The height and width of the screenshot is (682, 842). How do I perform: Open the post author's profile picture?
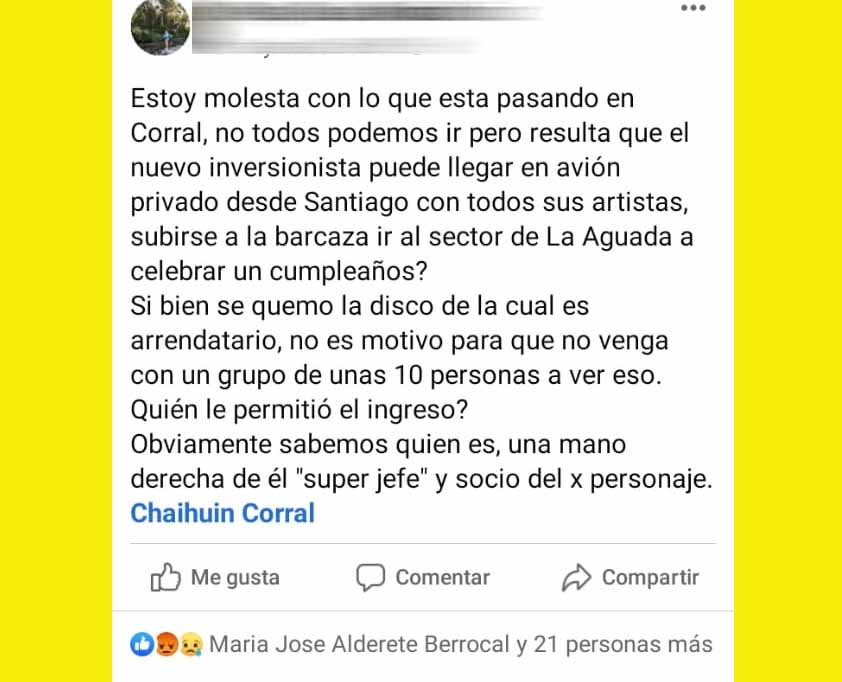(160, 28)
